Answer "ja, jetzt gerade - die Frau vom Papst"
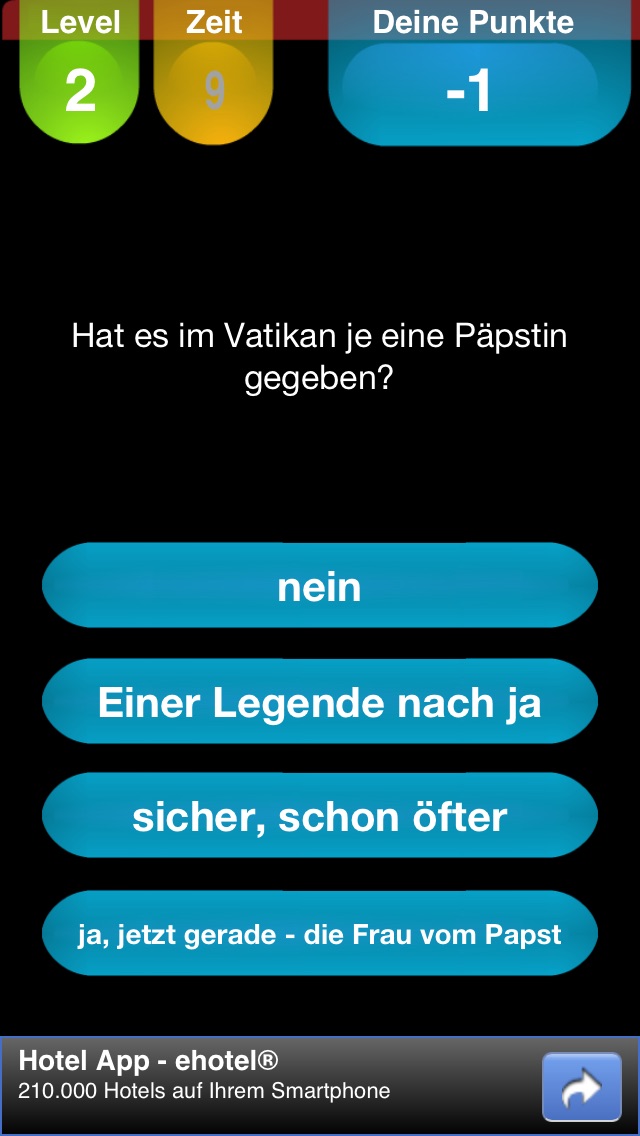The image size is (640, 1136). [320, 933]
